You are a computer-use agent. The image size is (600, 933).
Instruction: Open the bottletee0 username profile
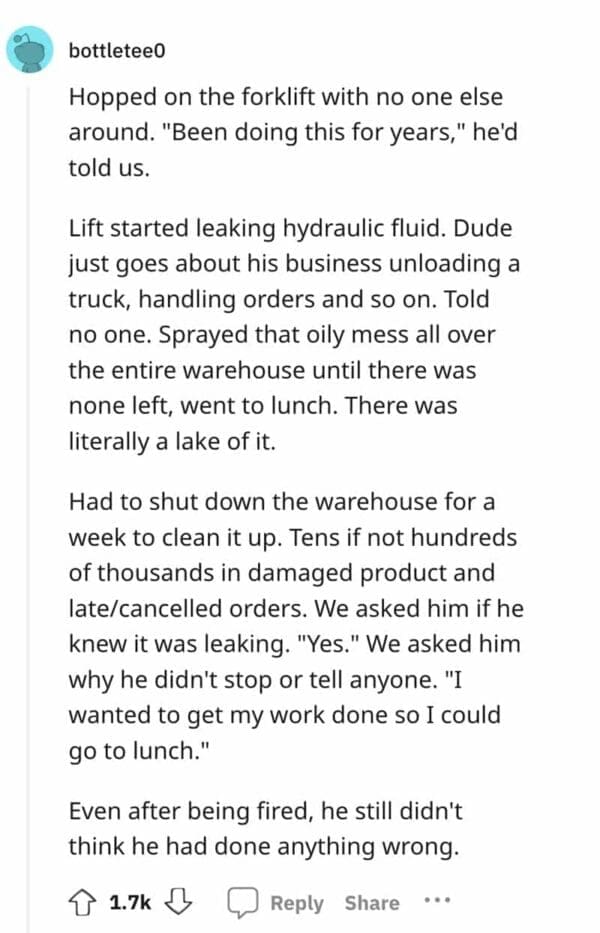116,50
